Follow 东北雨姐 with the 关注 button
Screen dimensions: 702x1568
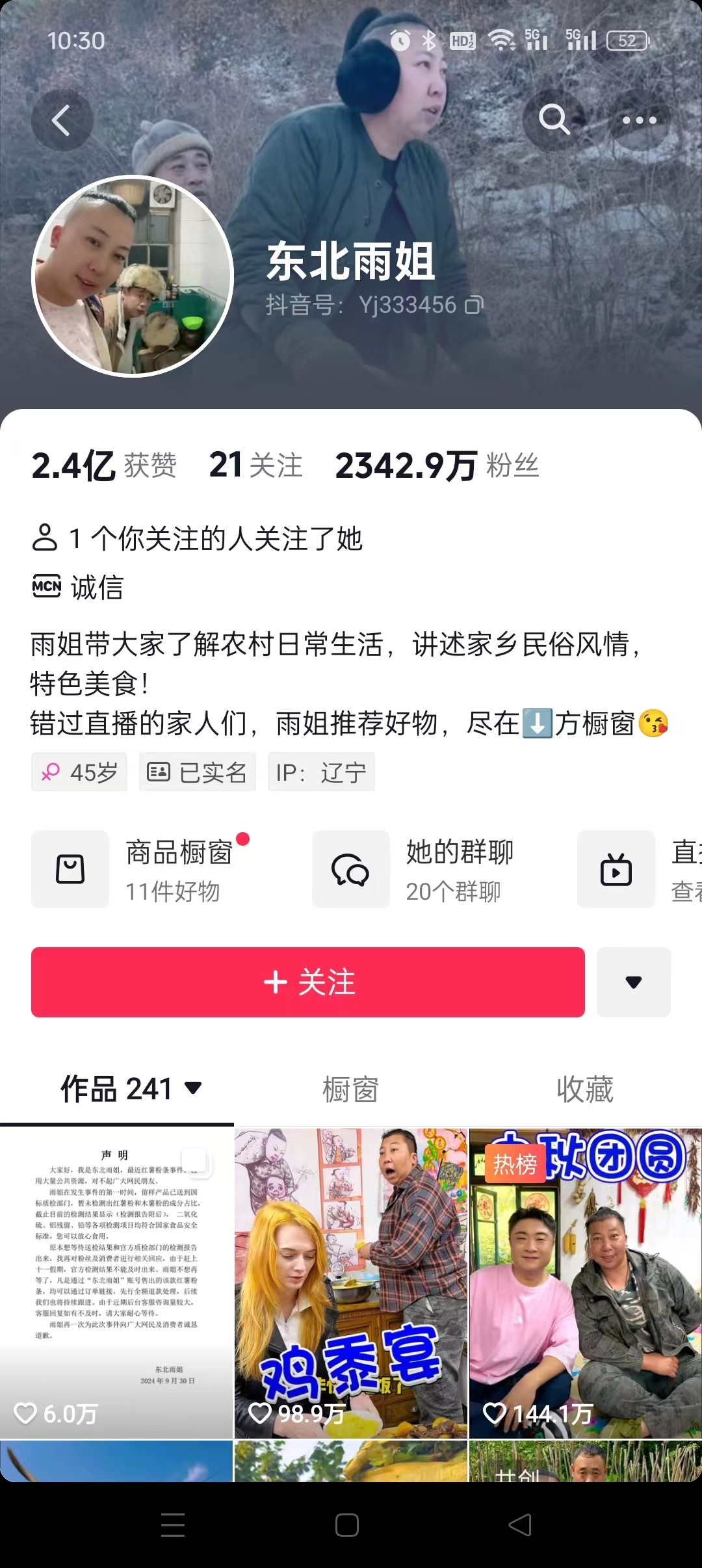click(308, 982)
